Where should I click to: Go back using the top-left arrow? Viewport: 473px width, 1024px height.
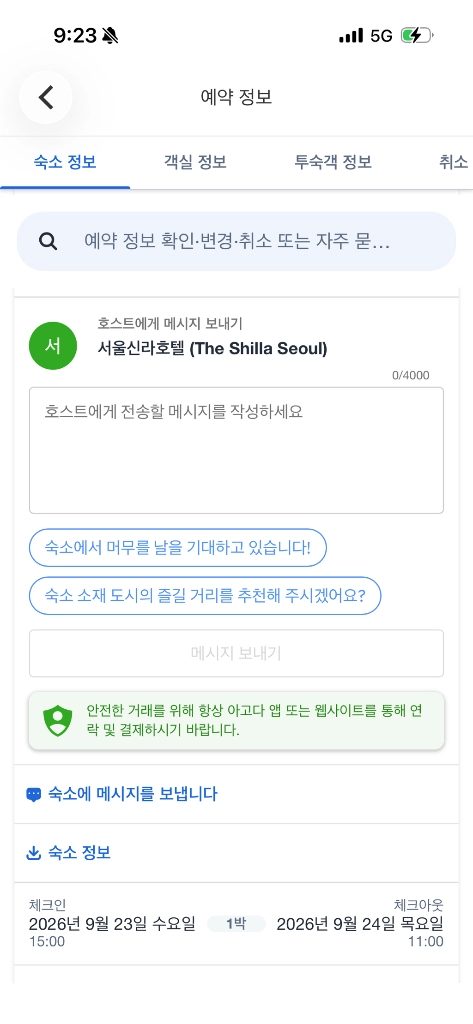pos(46,97)
